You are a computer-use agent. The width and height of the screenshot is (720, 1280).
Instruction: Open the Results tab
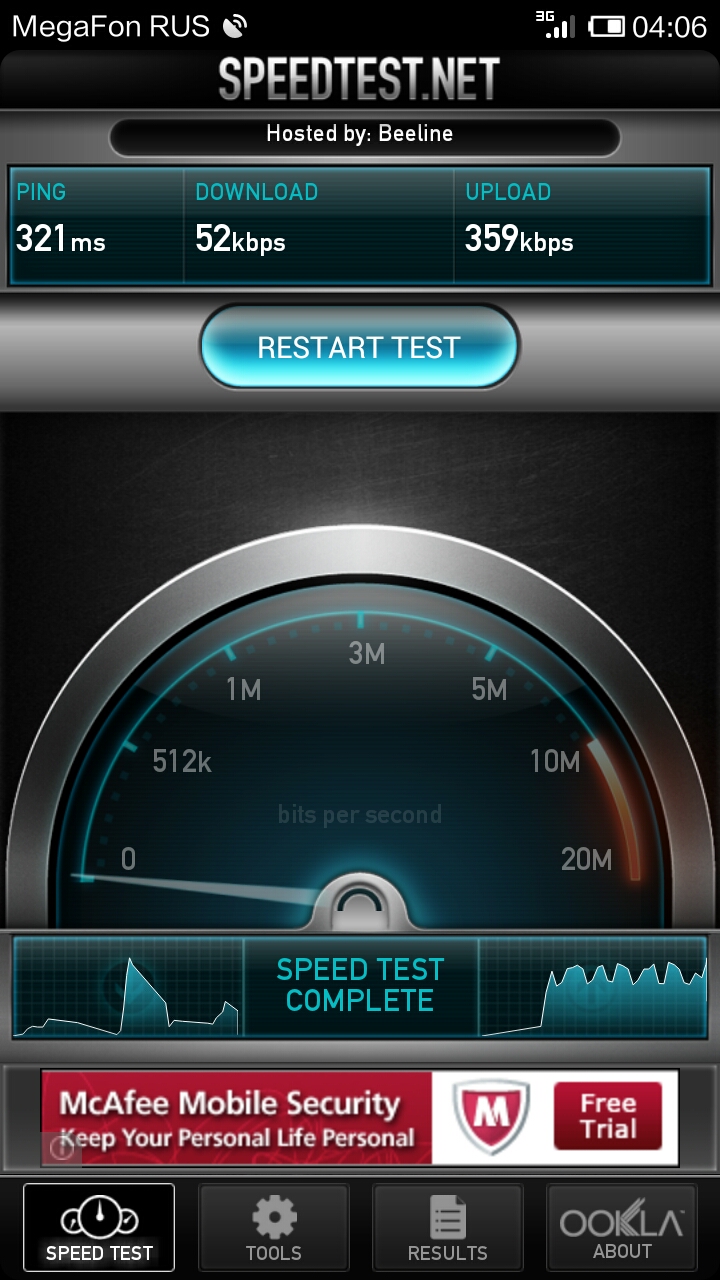click(447, 1228)
